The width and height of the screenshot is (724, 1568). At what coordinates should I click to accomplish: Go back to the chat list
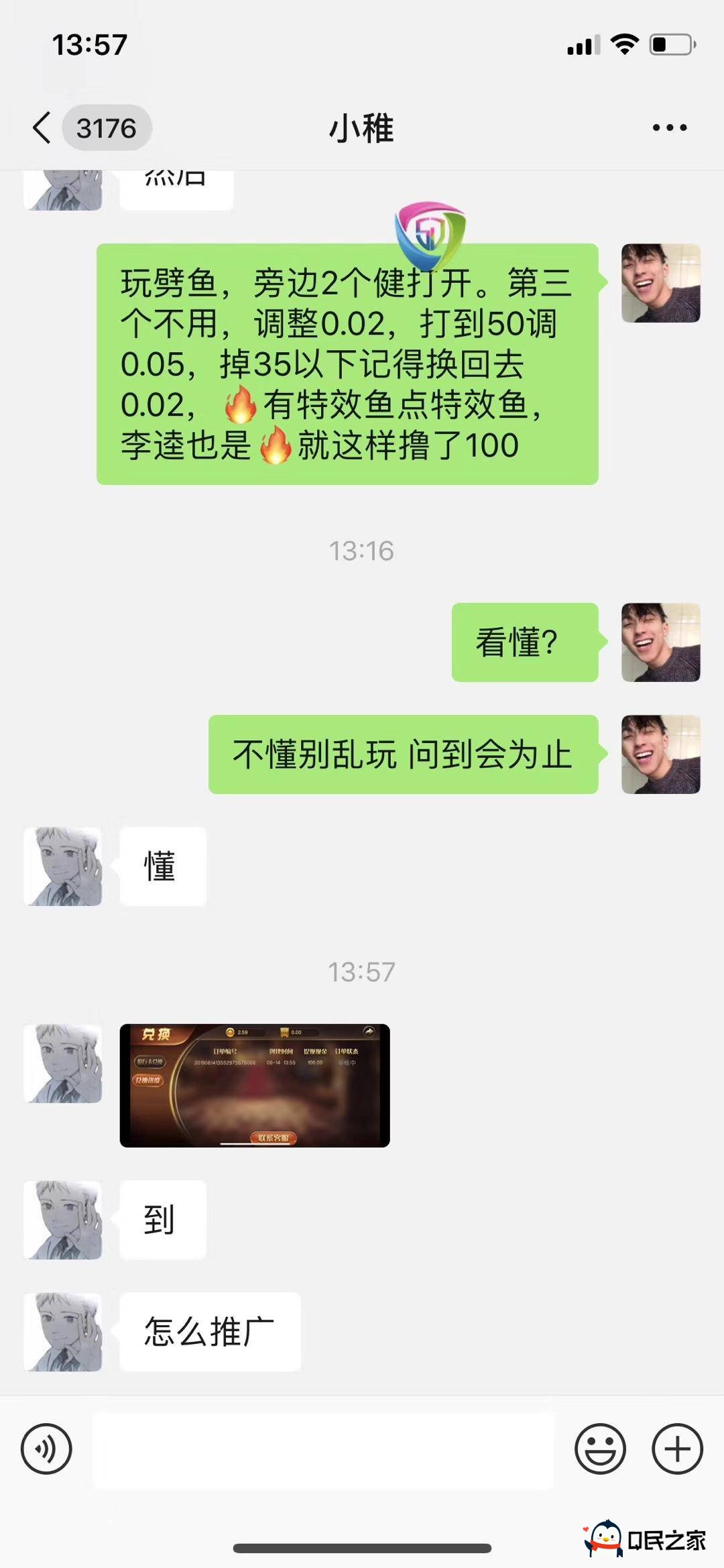(x=43, y=127)
